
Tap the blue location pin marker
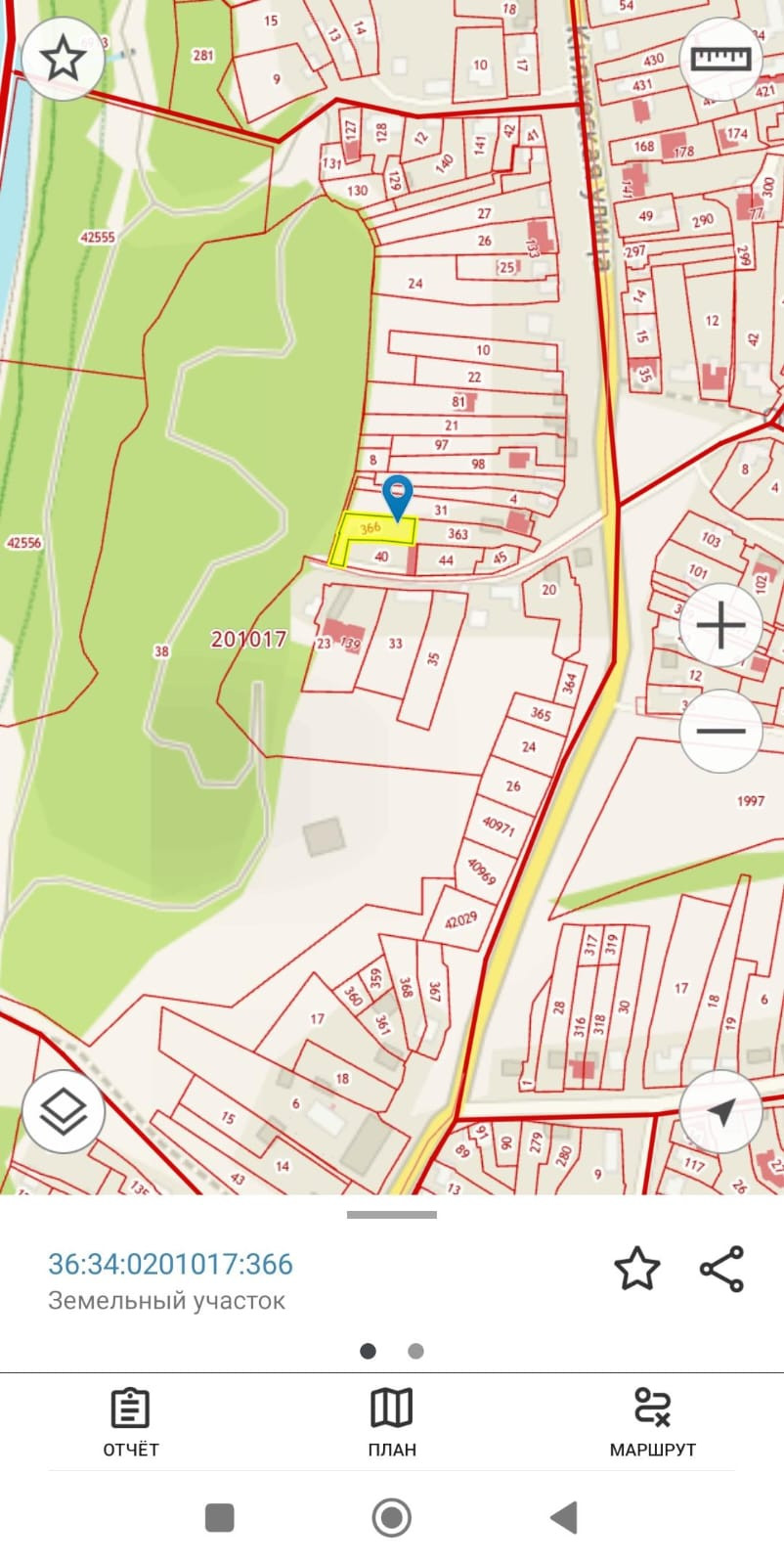(398, 495)
